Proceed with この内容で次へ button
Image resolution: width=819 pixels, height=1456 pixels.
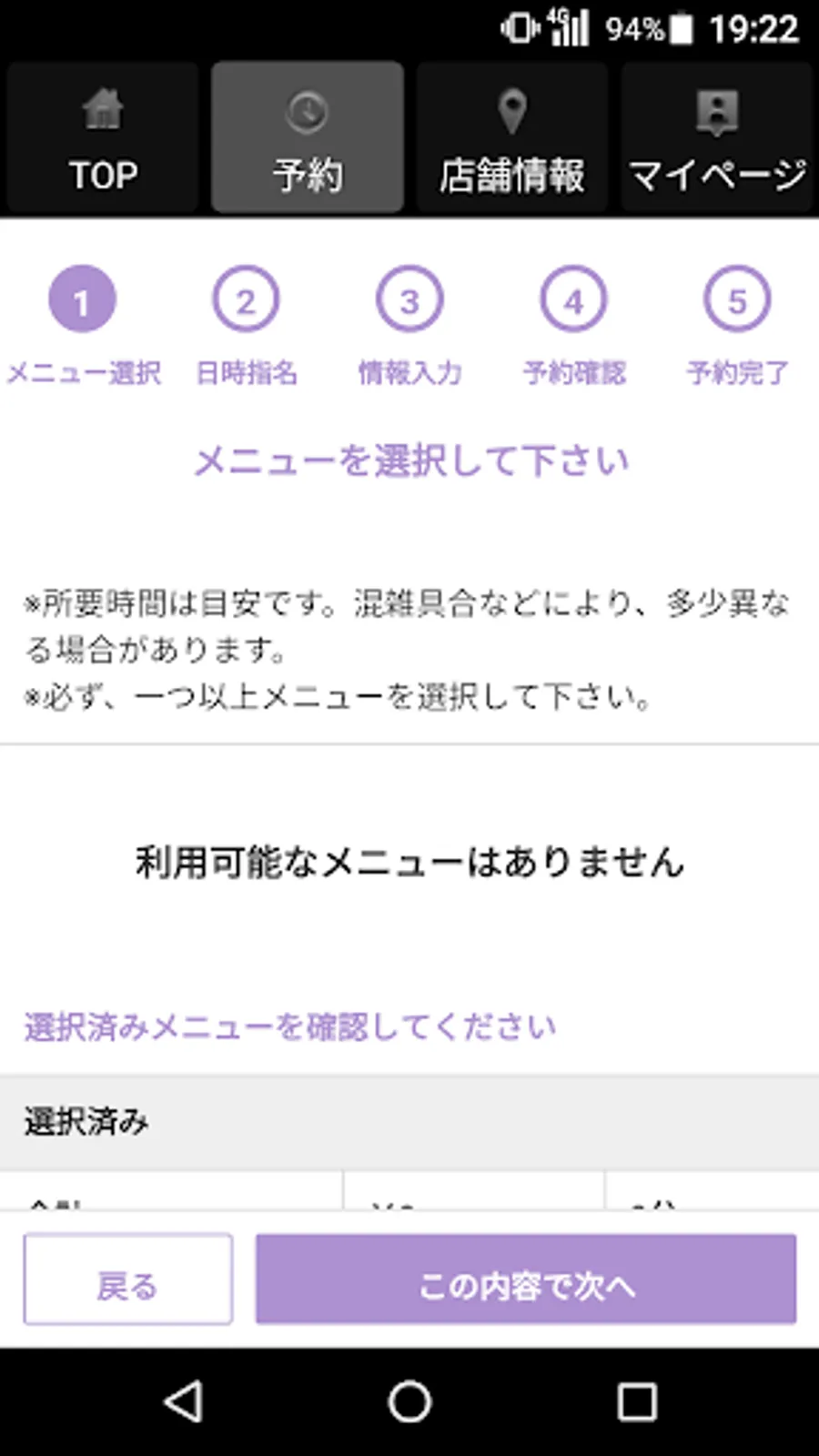[x=526, y=1279]
